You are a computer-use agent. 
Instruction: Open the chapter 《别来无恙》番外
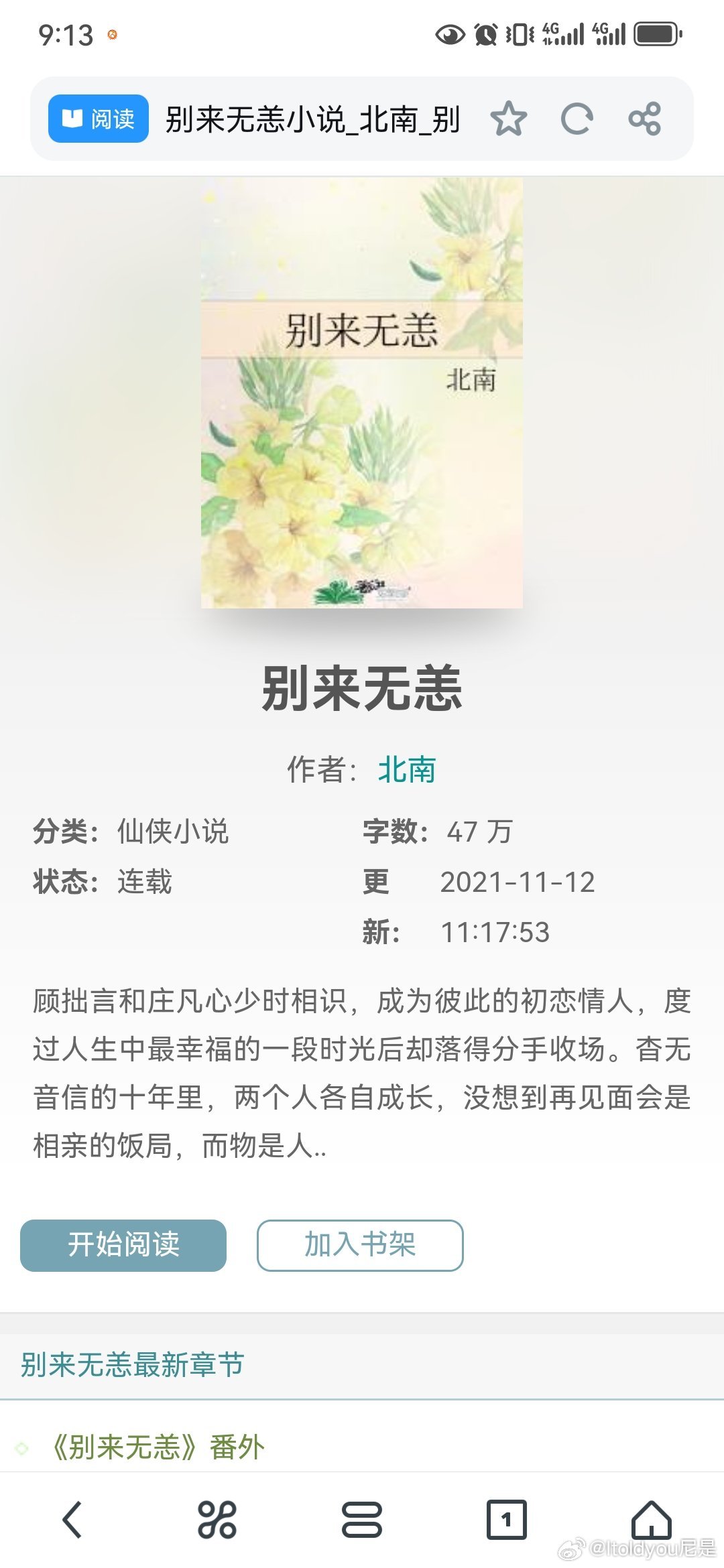(x=158, y=1447)
